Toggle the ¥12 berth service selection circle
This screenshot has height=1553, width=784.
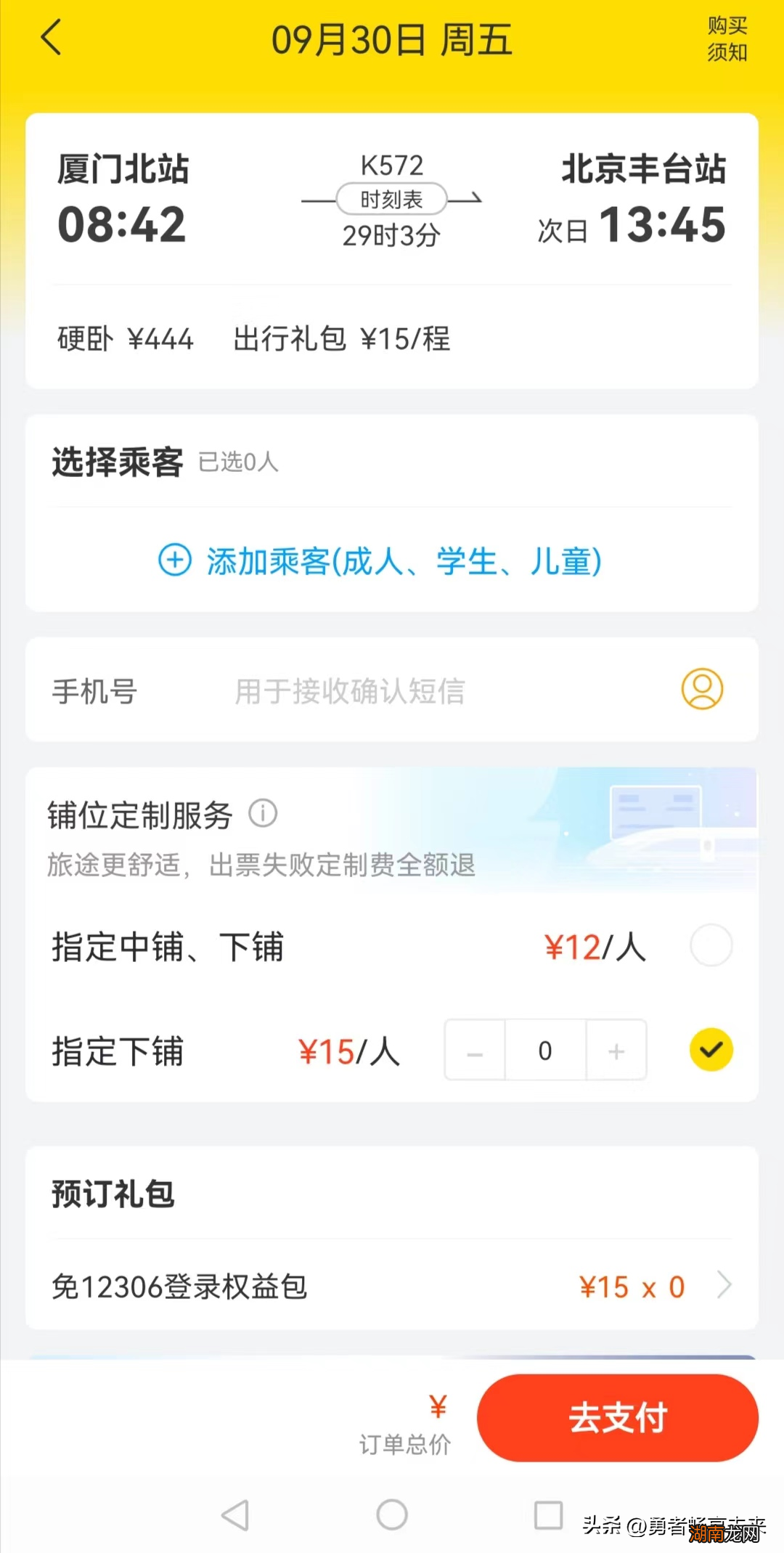710,945
